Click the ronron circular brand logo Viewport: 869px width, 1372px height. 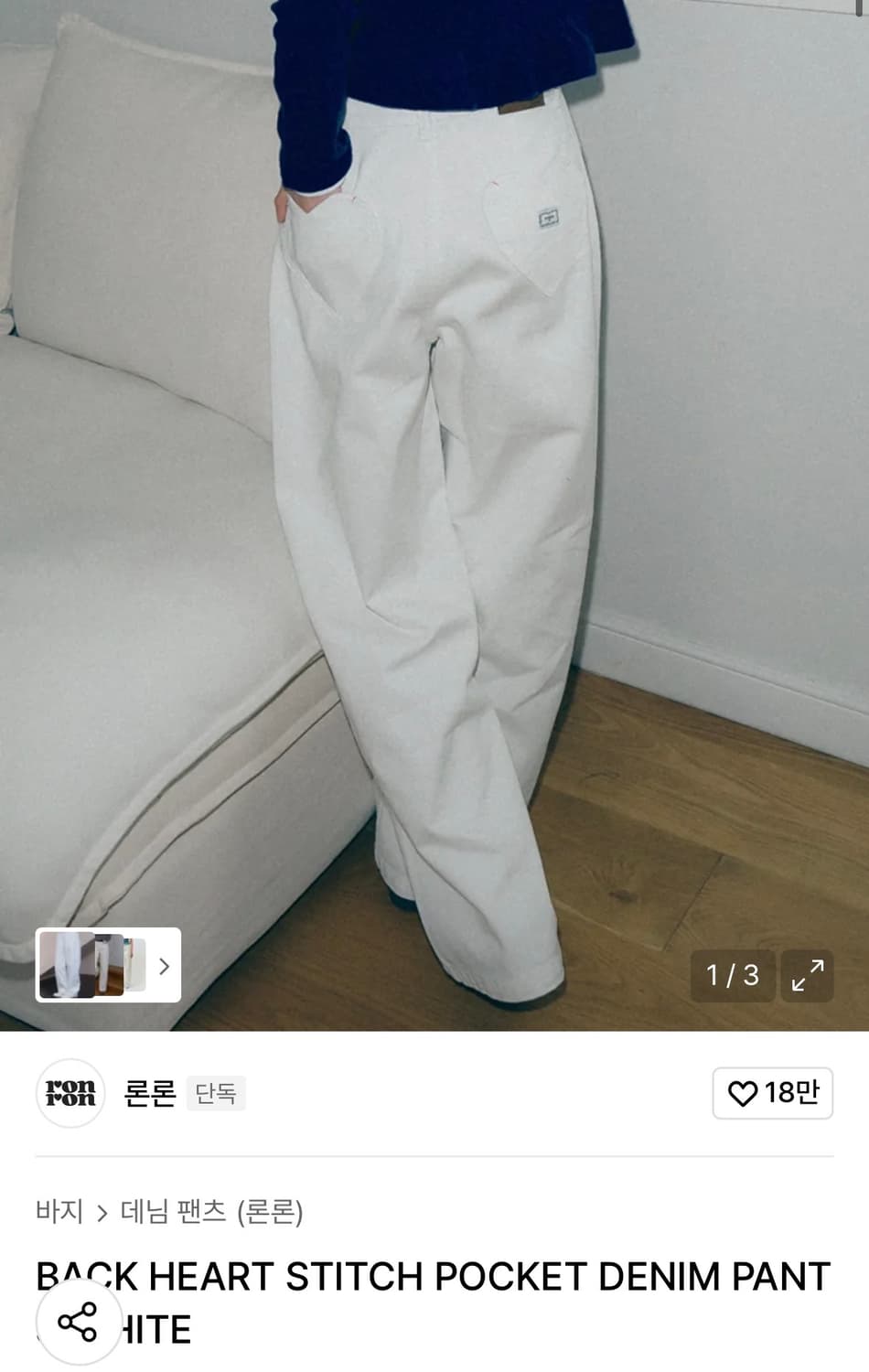(x=70, y=1094)
